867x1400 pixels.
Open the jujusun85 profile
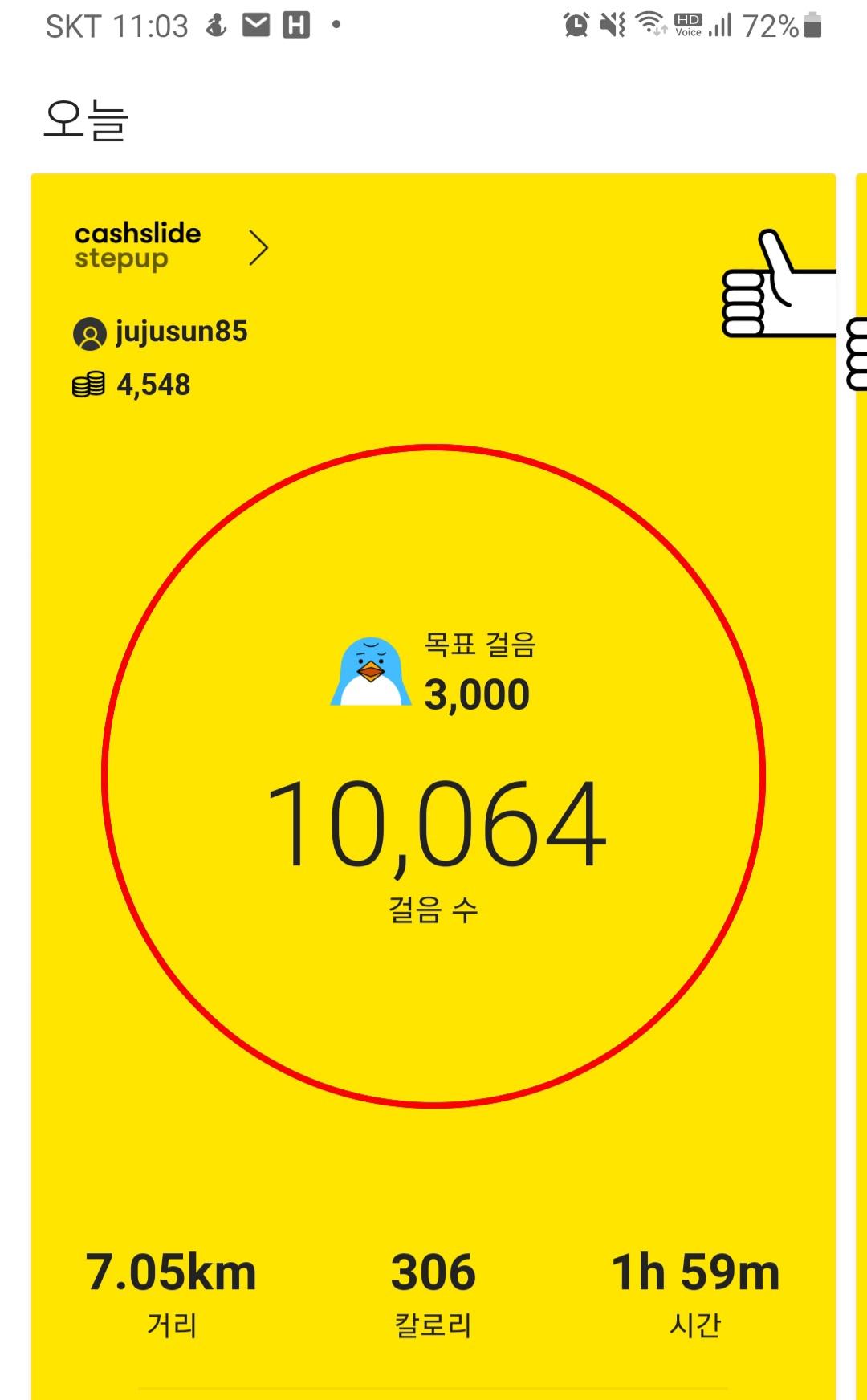click(x=161, y=332)
